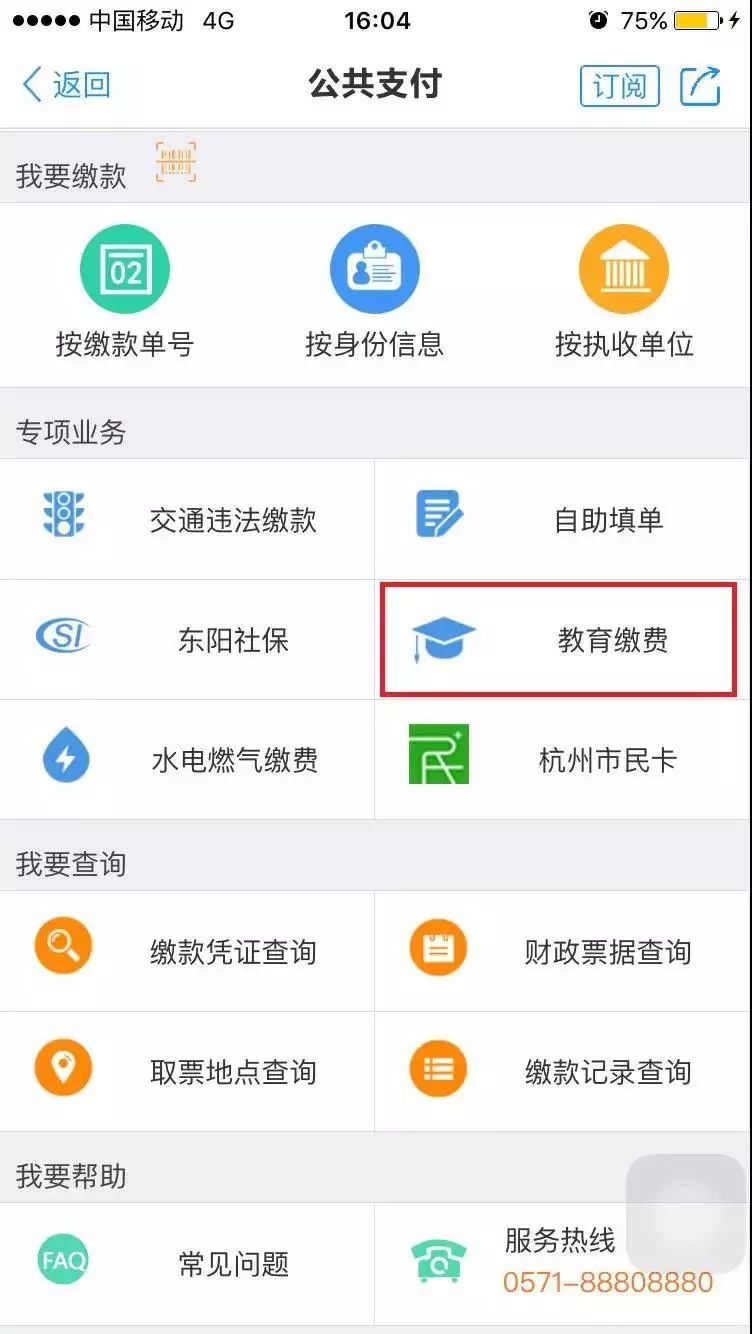
Task: Open 缴款凭证查询
Action: 188,951
